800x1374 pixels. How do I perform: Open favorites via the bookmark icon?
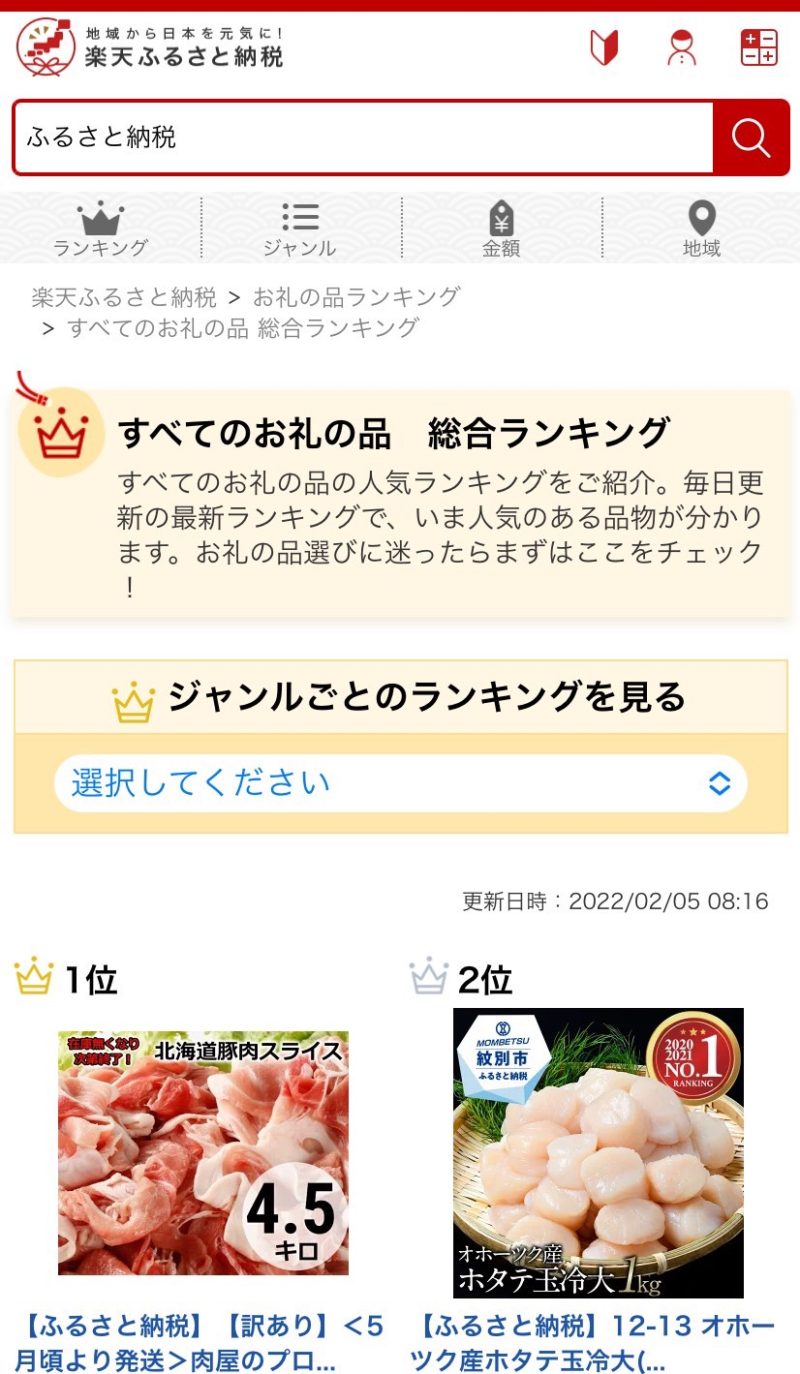click(601, 45)
